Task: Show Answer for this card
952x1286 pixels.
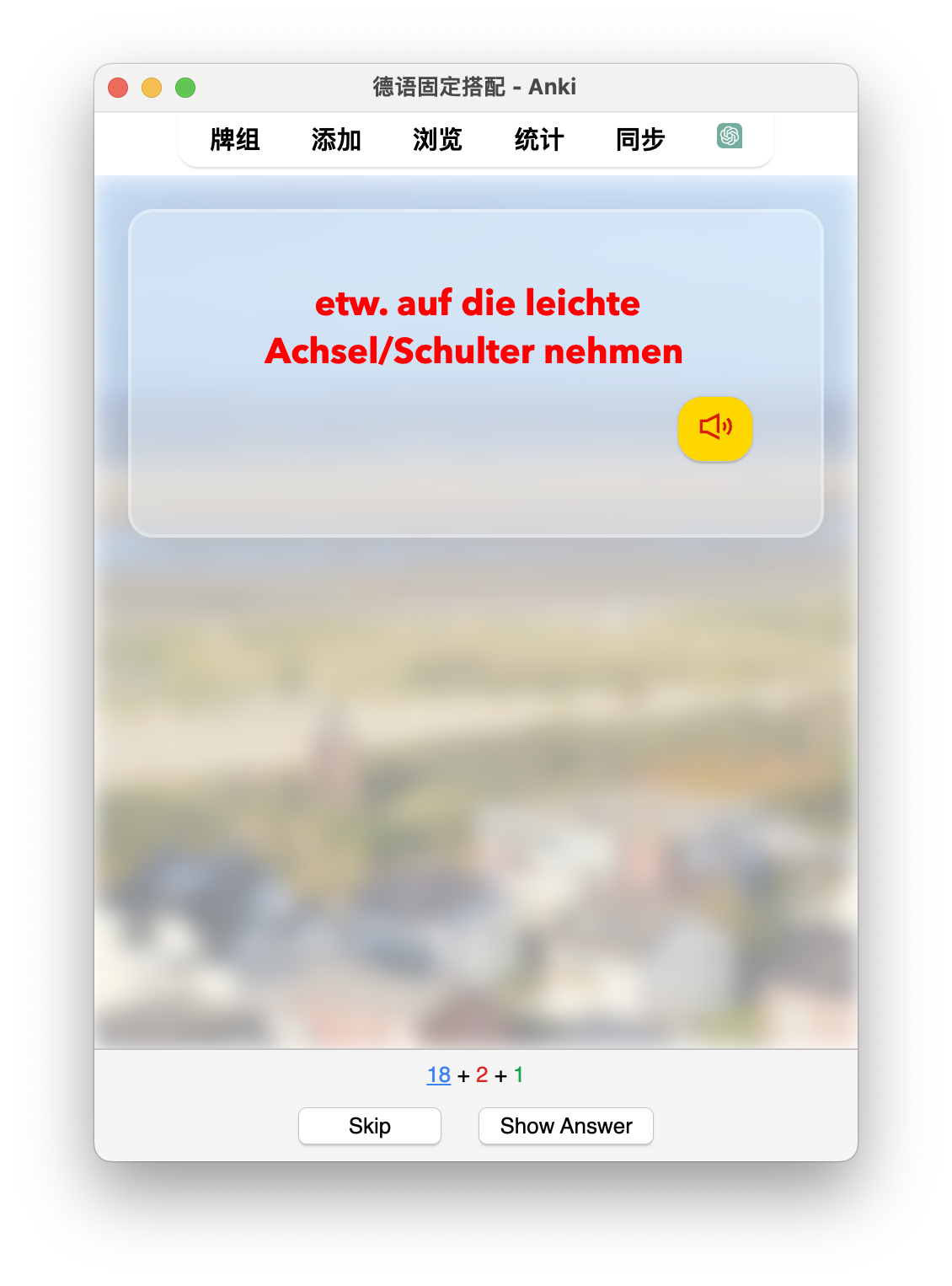Action: pos(565,1126)
